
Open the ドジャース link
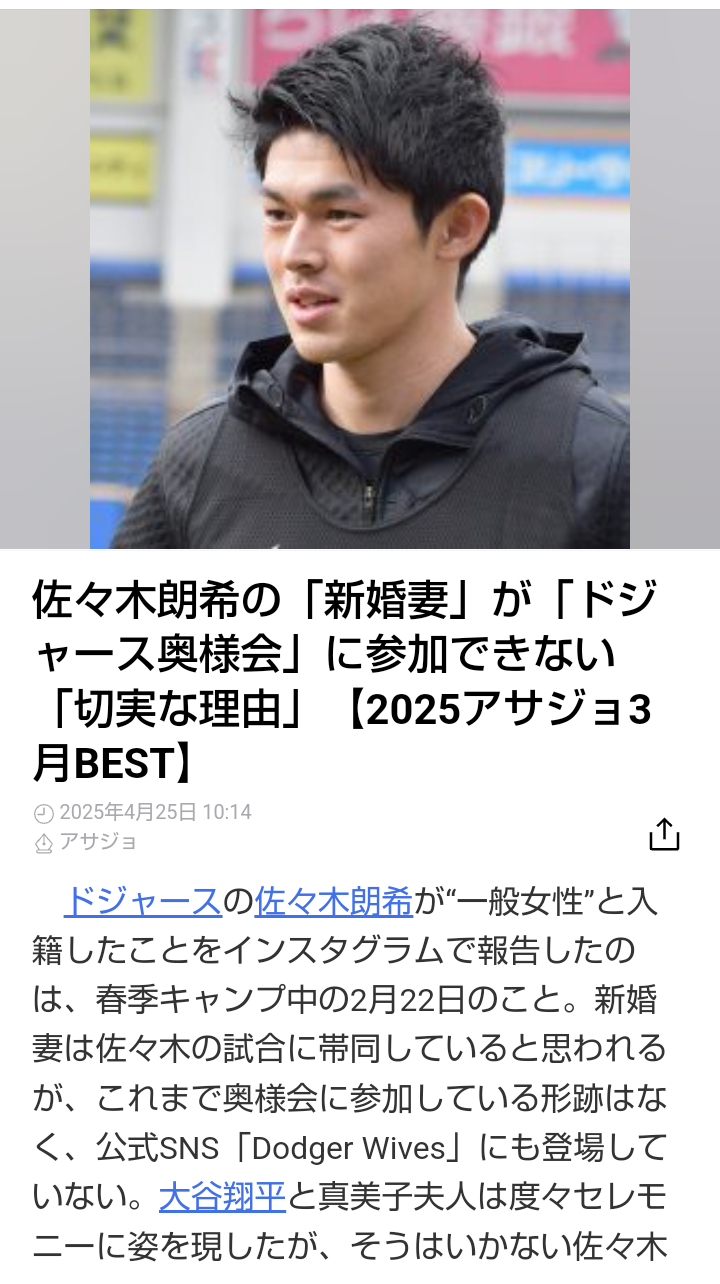[x=142, y=901]
